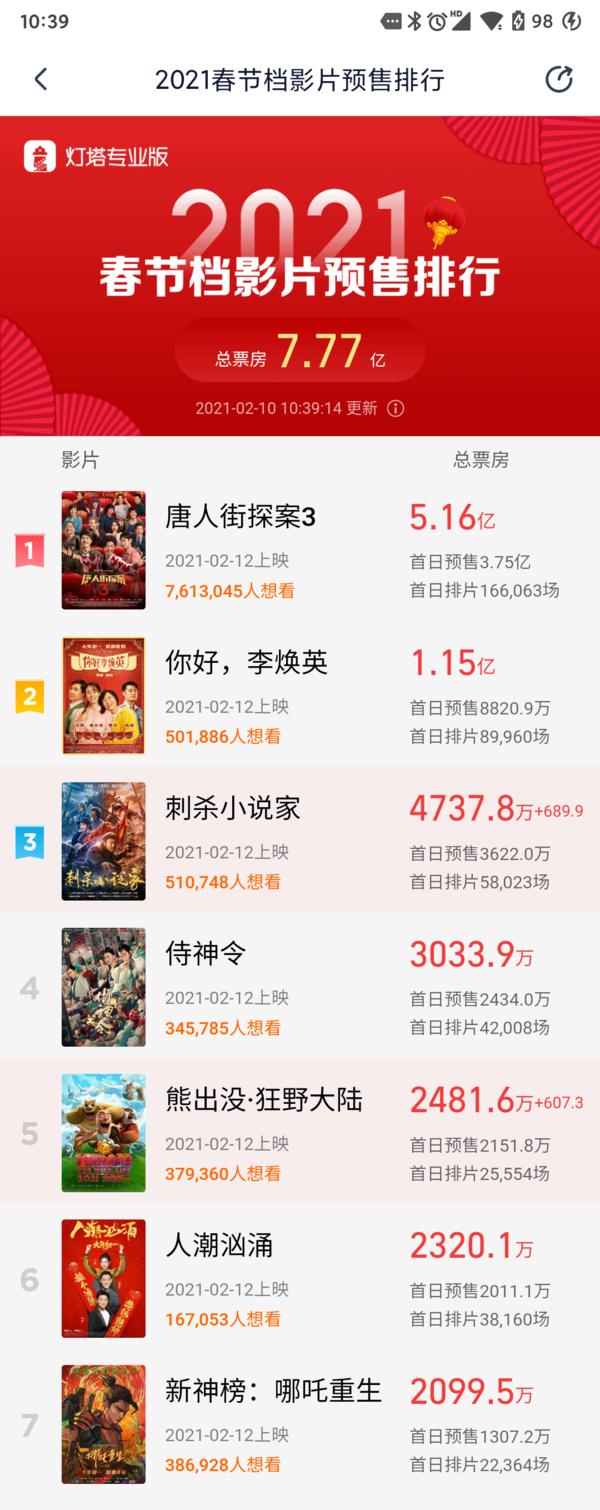Viewport: 600px width, 1510px height.
Task: Tap the info icon beside update time
Action: coord(395,408)
